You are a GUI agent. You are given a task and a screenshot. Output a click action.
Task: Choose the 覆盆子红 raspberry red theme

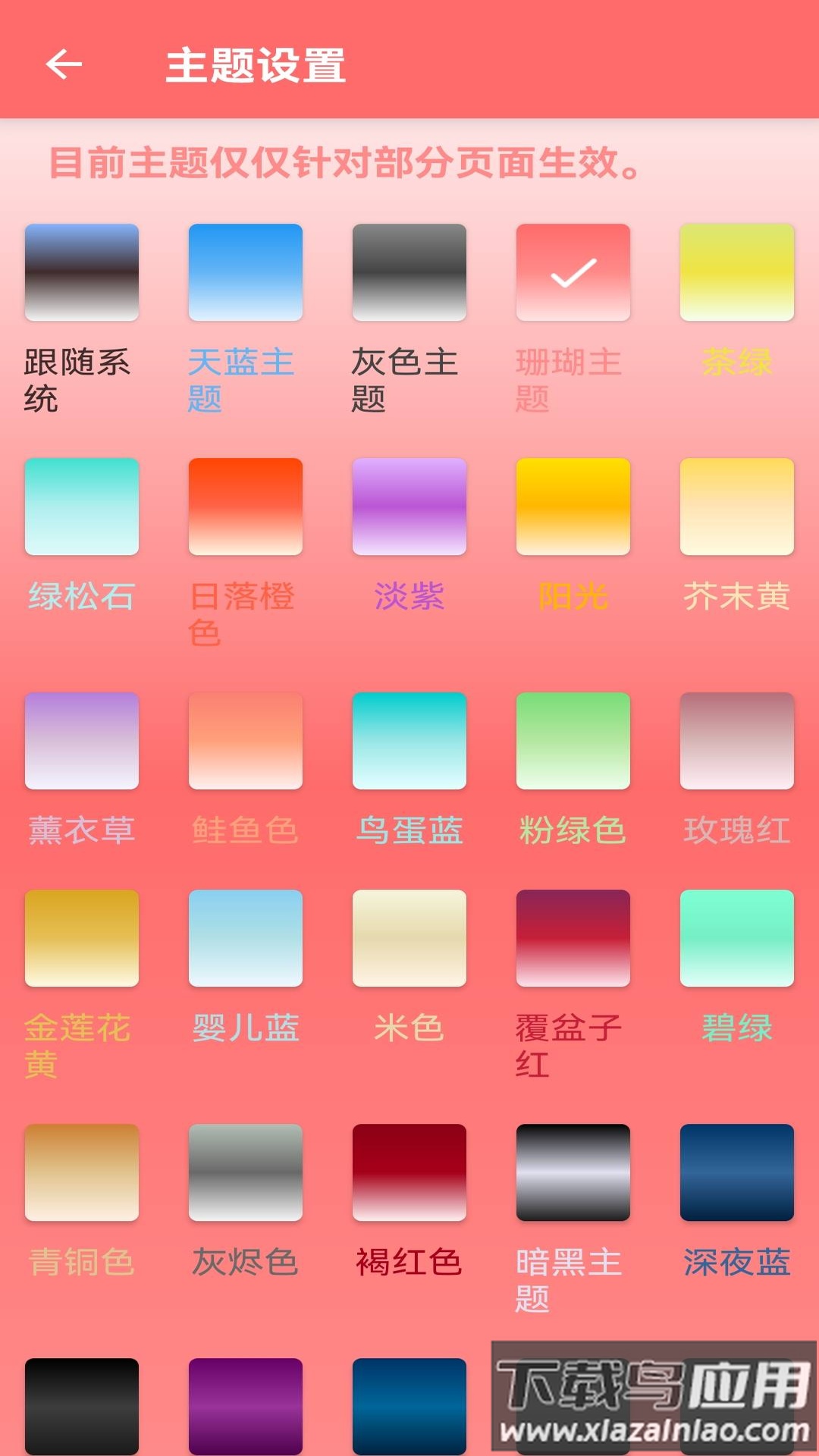point(573,940)
